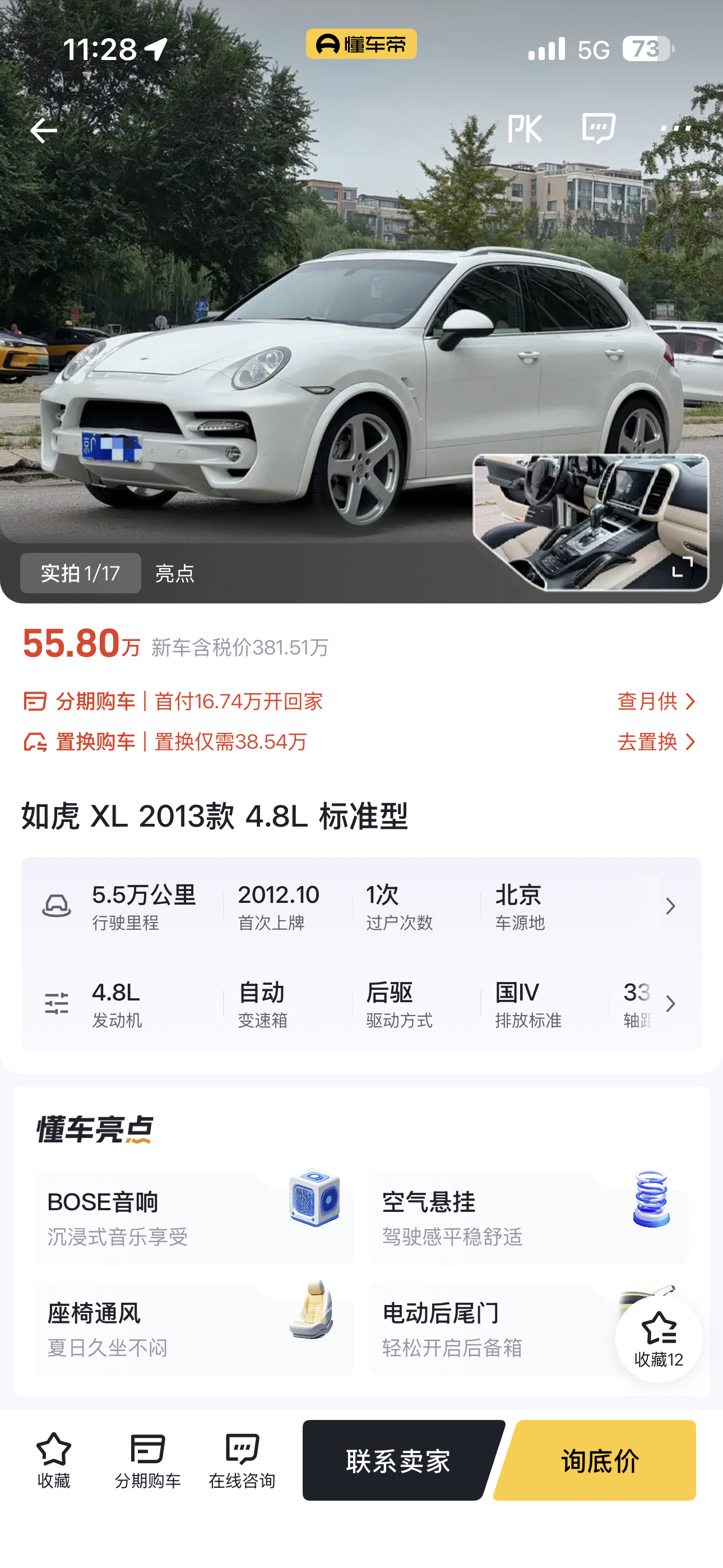723x1568 pixels.
Task: Switch to the 亮点 highlights tab
Action: click(x=176, y=573)
